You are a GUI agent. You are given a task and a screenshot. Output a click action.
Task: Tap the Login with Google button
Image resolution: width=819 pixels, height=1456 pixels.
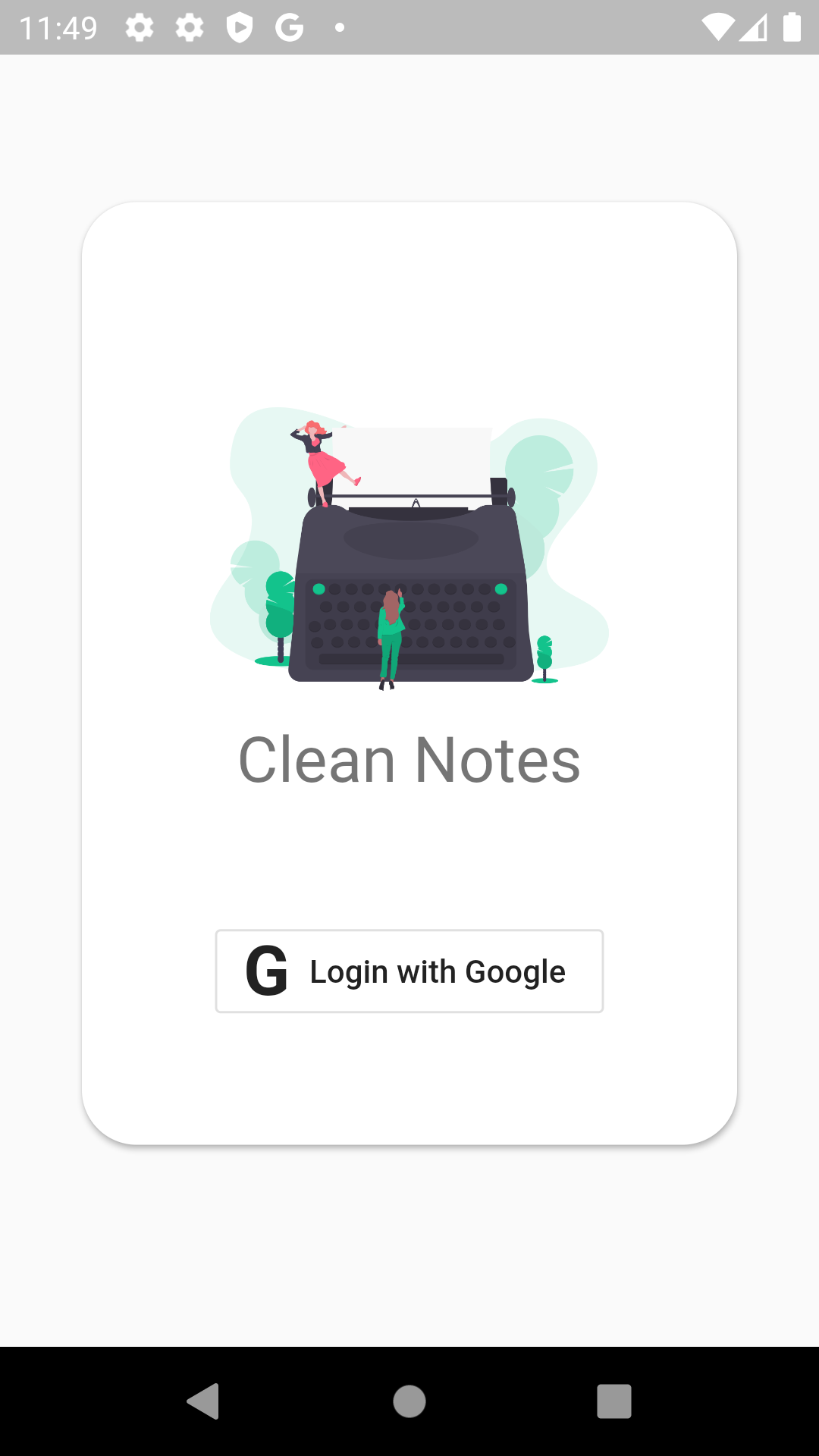tap(409, 971)
